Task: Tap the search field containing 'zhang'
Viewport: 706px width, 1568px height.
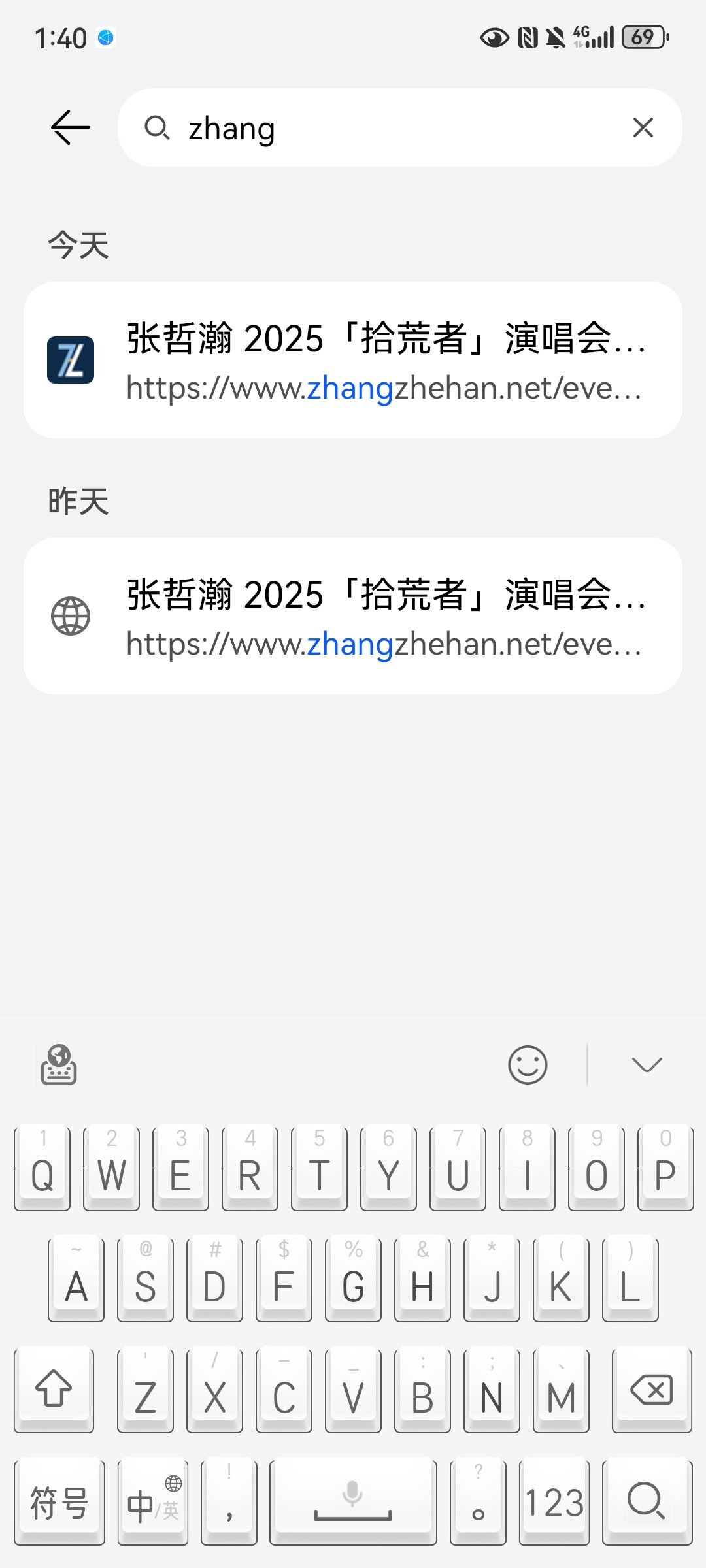Action: (392, 127)
